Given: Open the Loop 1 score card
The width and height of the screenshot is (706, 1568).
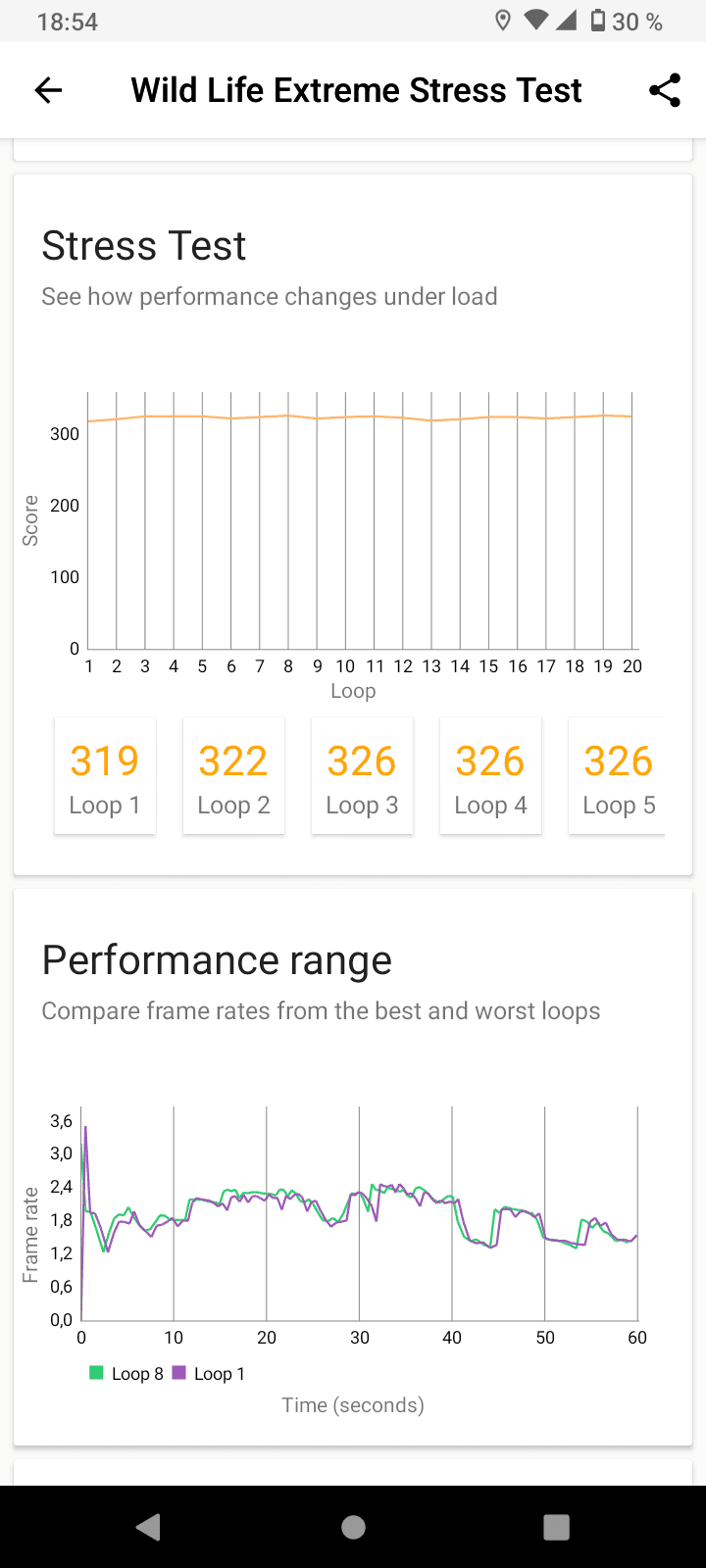Looking at the screenshot, I should click(105, 776).
